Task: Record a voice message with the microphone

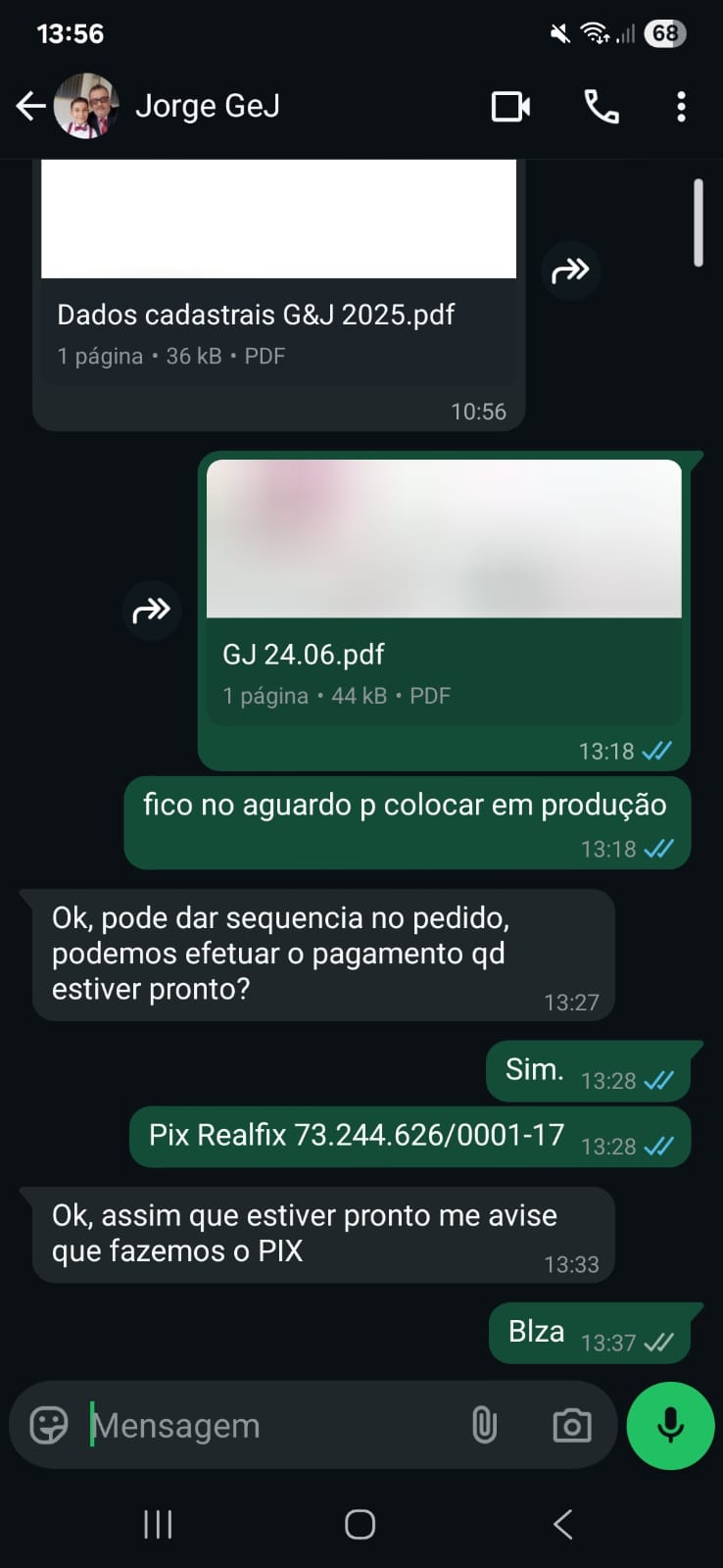Action: coord(670,1425)
